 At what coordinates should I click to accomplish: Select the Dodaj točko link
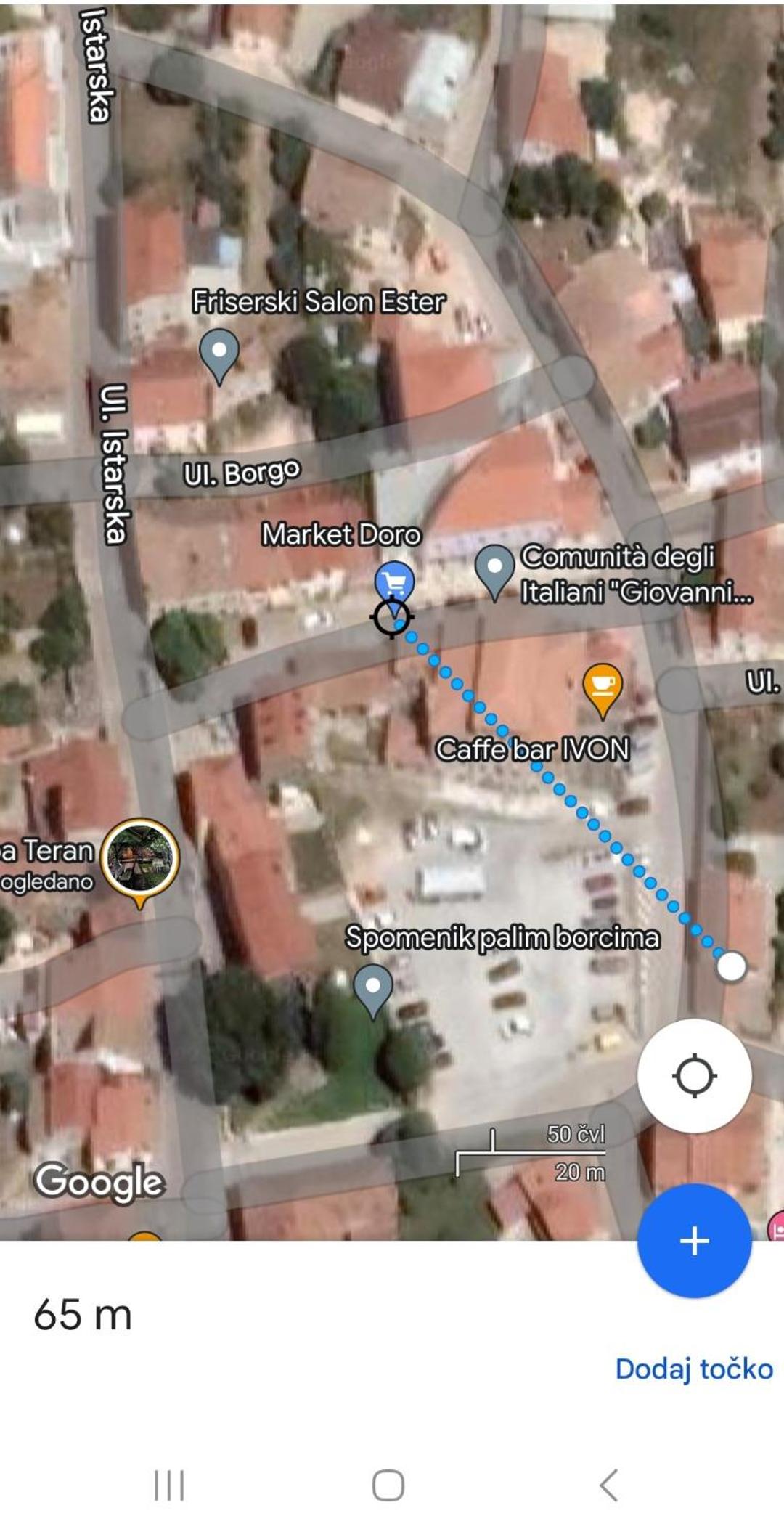pos(694,1369)
